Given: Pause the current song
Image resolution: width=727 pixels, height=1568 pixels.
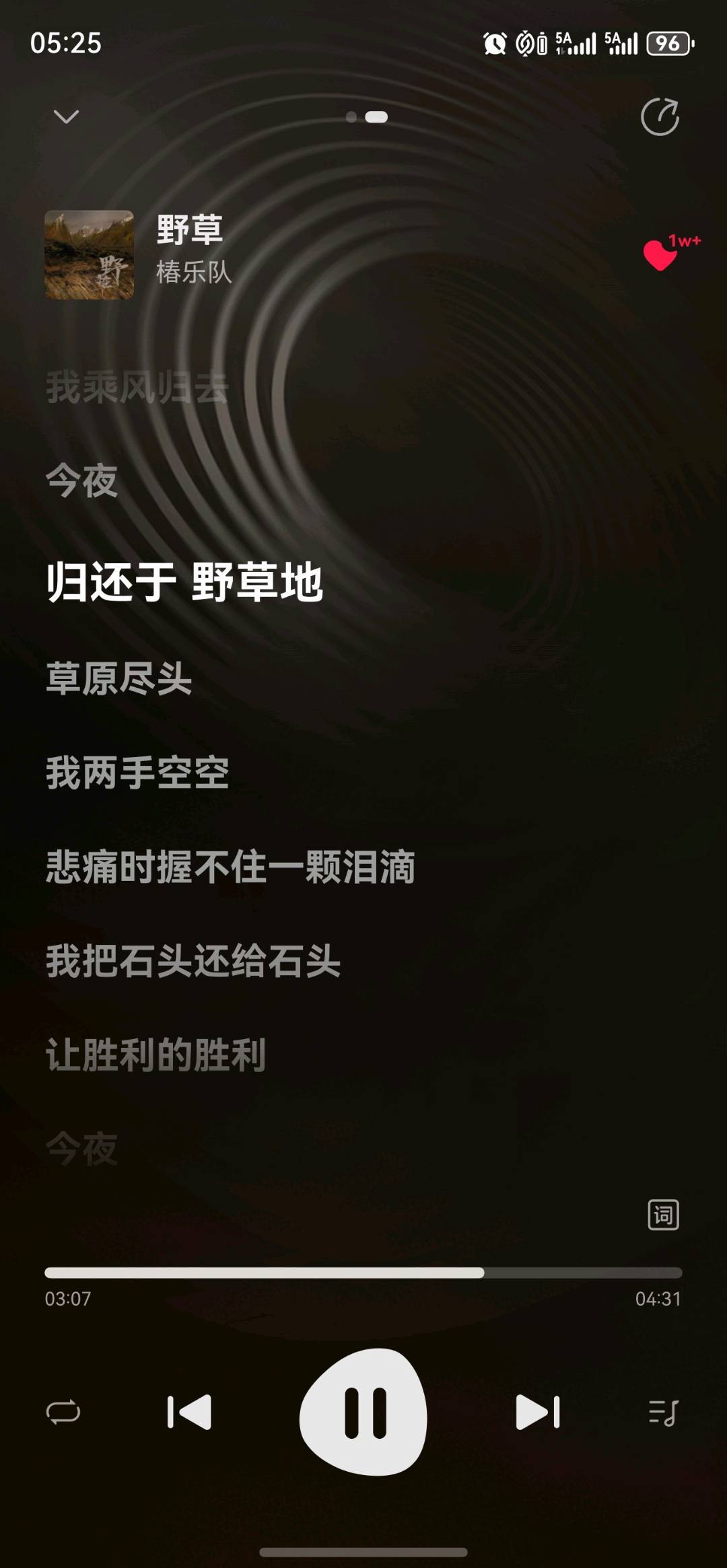Looking at the screenshot, I should 363,1411.
